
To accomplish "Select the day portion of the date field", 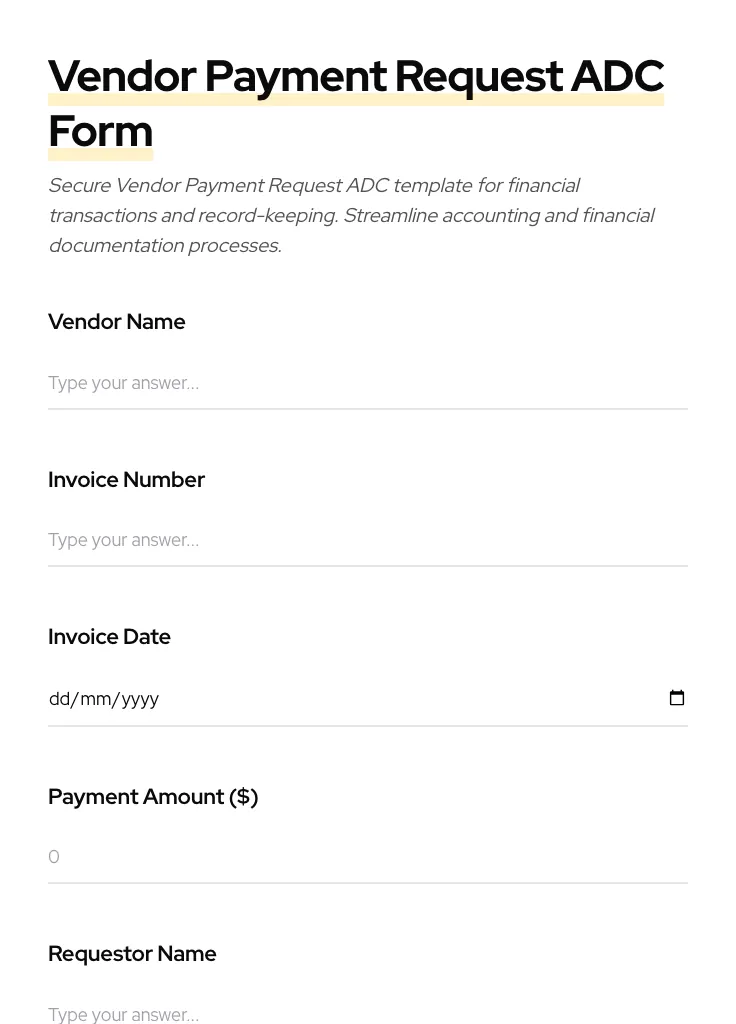I will pyautogui.click(x=61, y=698).
